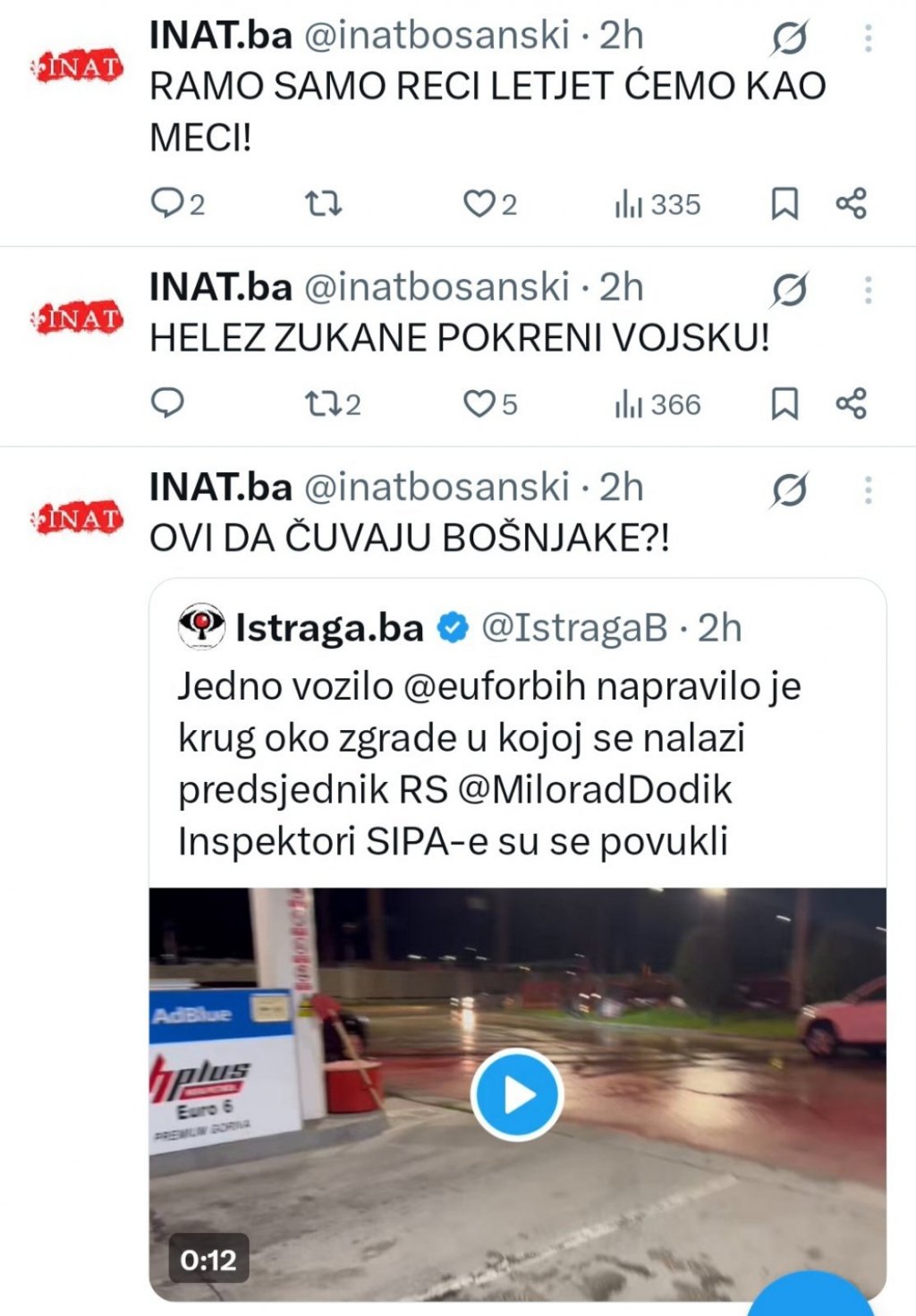Repost the RAMO SAMO RECI tweet
This screenshot has width=916, height=1316.
(x=323, y=204)
